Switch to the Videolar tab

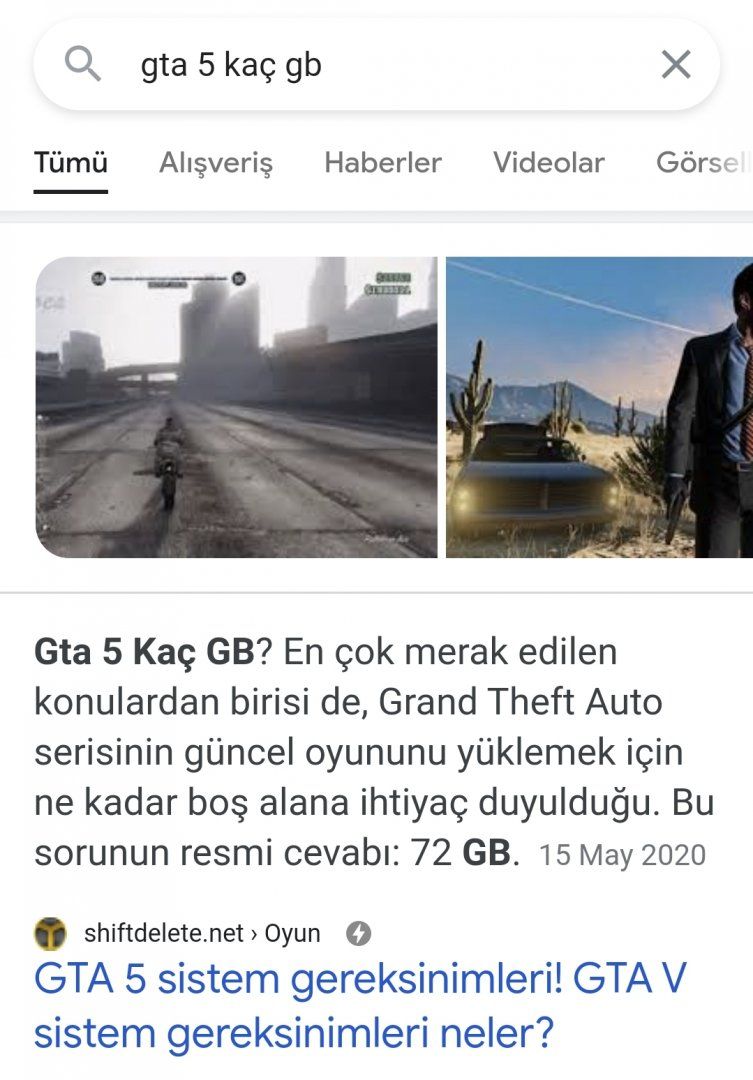pyautogui.click(x=548, y=163)
